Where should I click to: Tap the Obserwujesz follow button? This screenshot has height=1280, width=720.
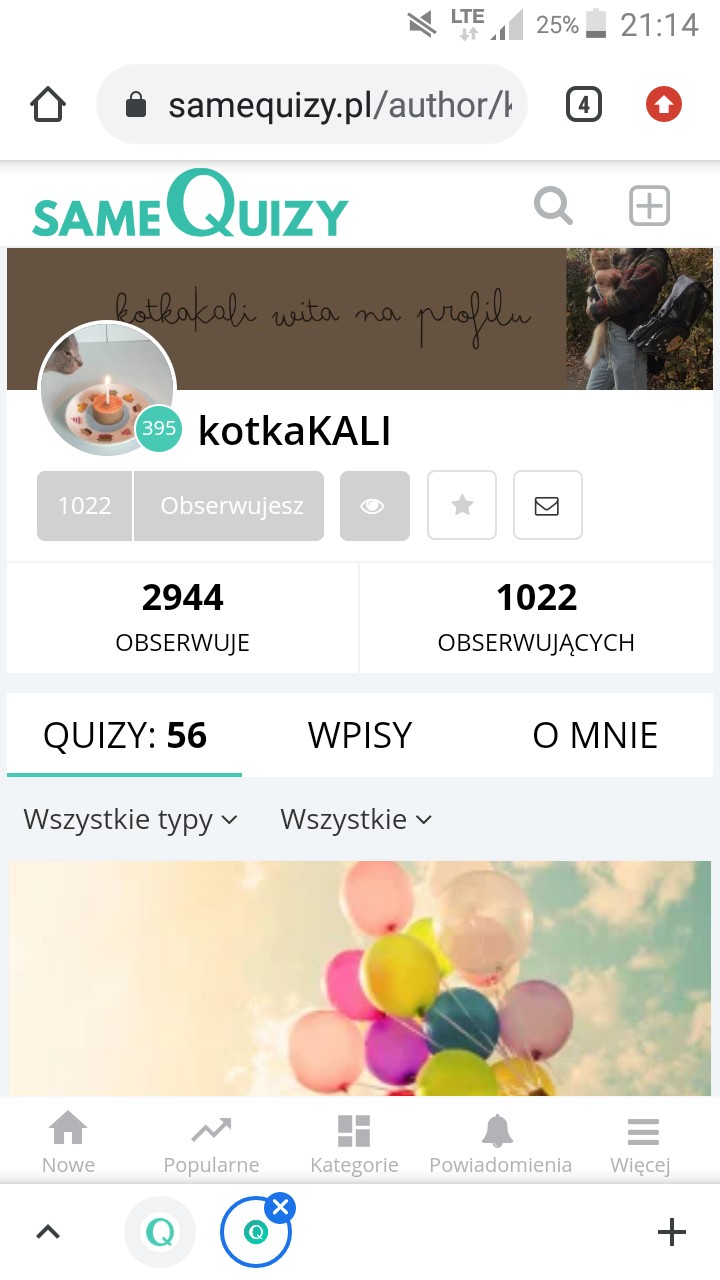[x=231, y=506]
